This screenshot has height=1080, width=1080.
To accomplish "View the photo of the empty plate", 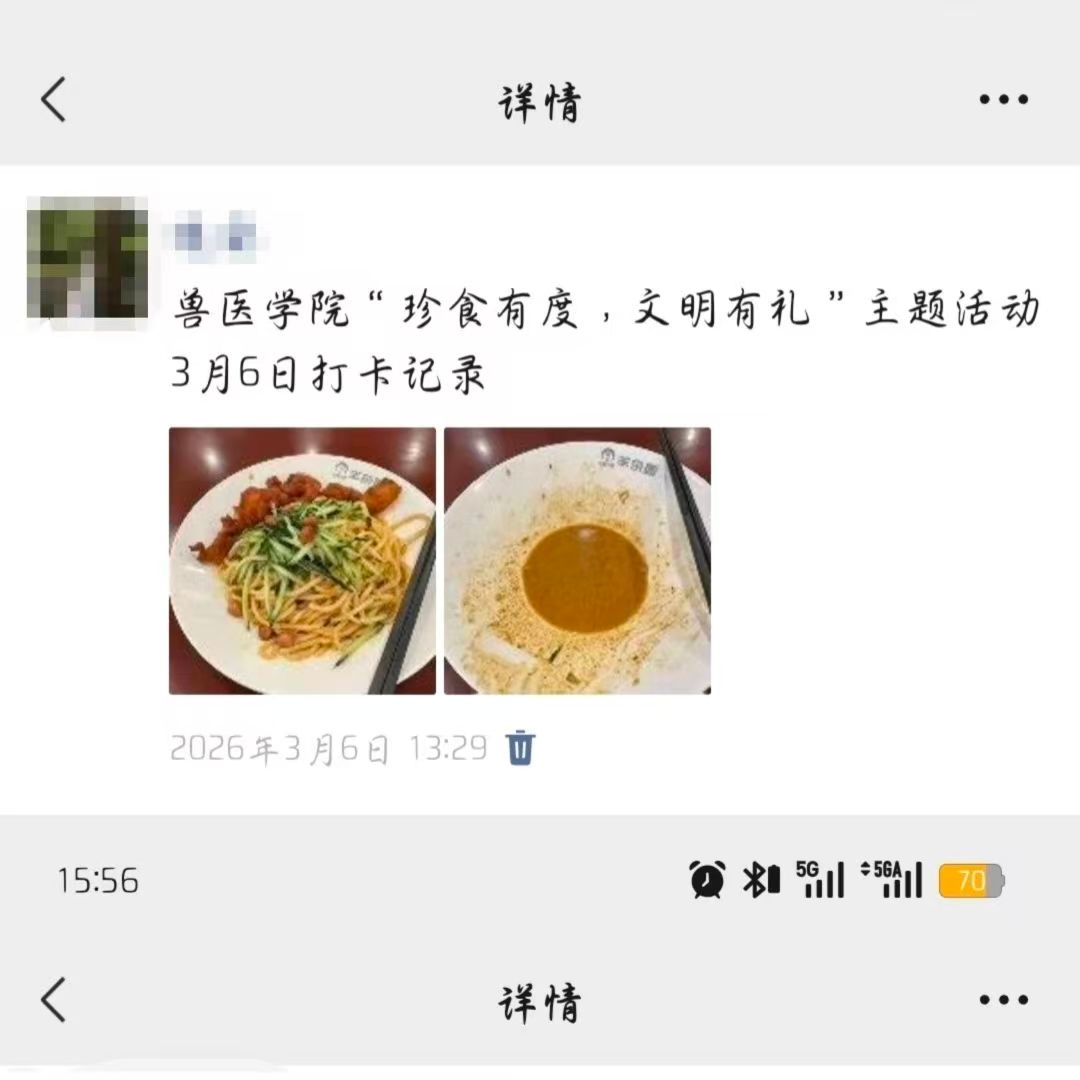I will point(577,561).
